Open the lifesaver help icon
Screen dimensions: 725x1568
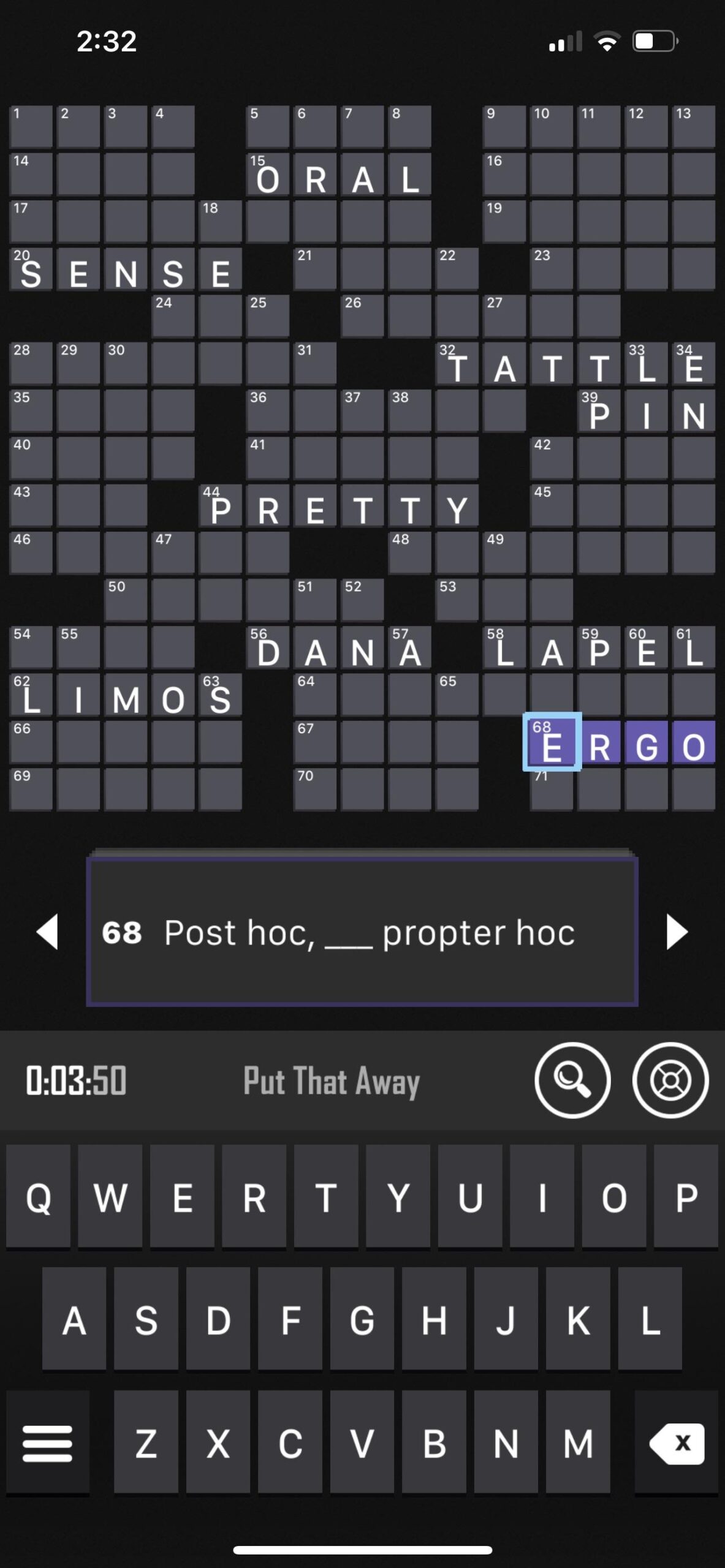(x=670, y=1080)
